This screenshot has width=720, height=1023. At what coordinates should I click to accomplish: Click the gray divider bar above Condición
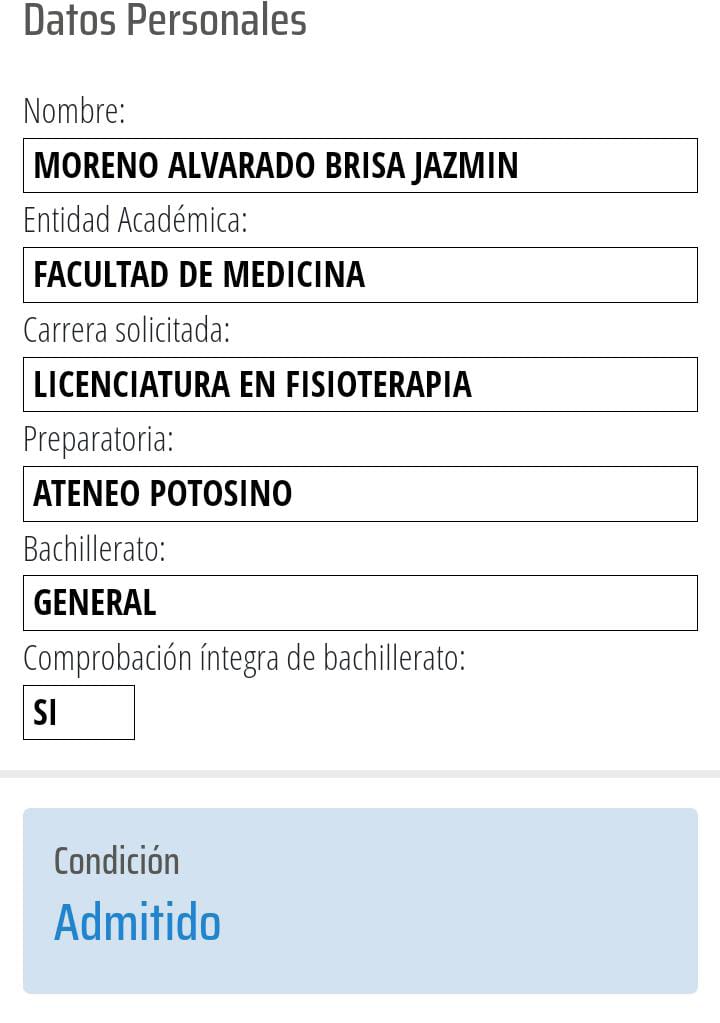point(360,773)
